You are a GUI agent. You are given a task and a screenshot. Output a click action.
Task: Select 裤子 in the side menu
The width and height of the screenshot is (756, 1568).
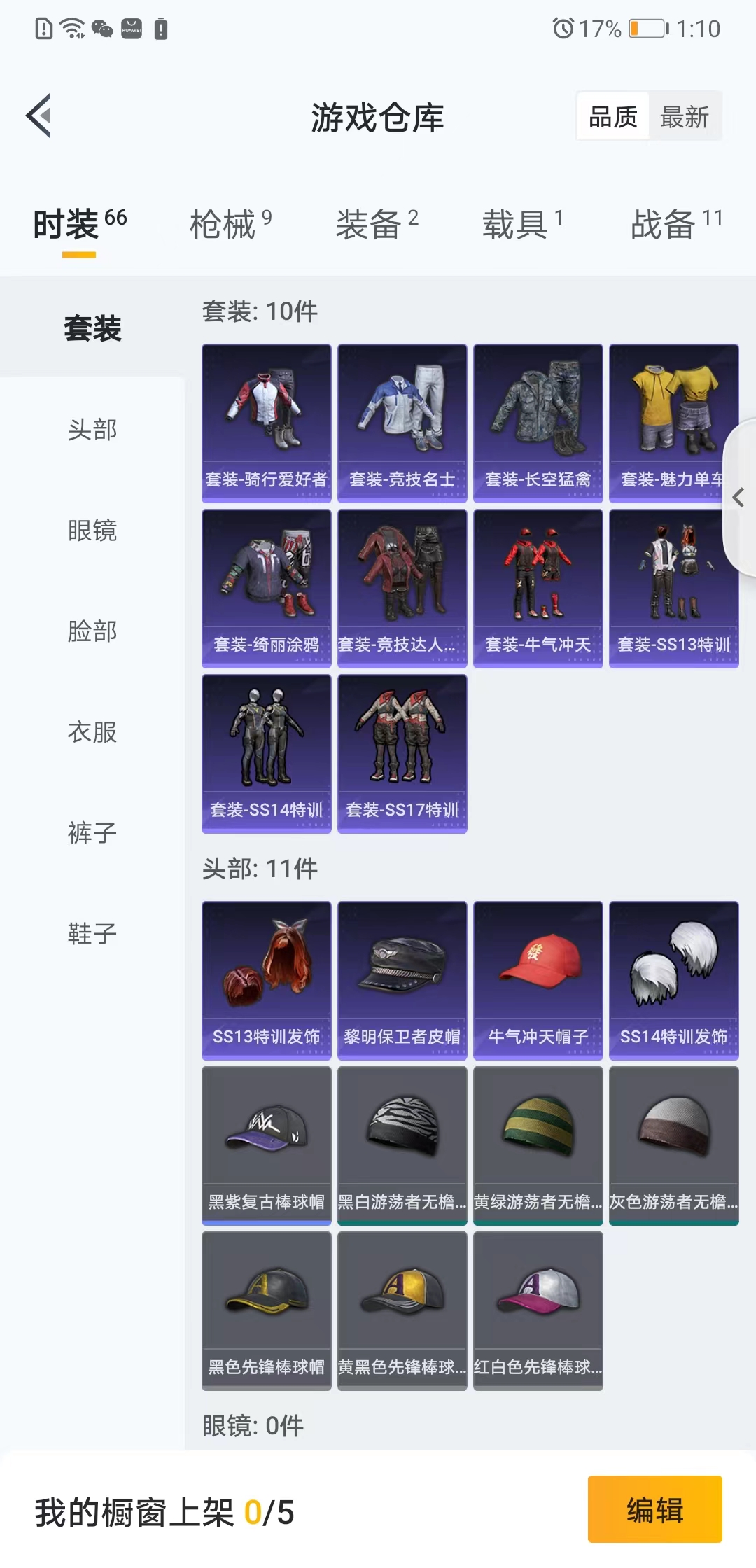[x=92, y=833]
